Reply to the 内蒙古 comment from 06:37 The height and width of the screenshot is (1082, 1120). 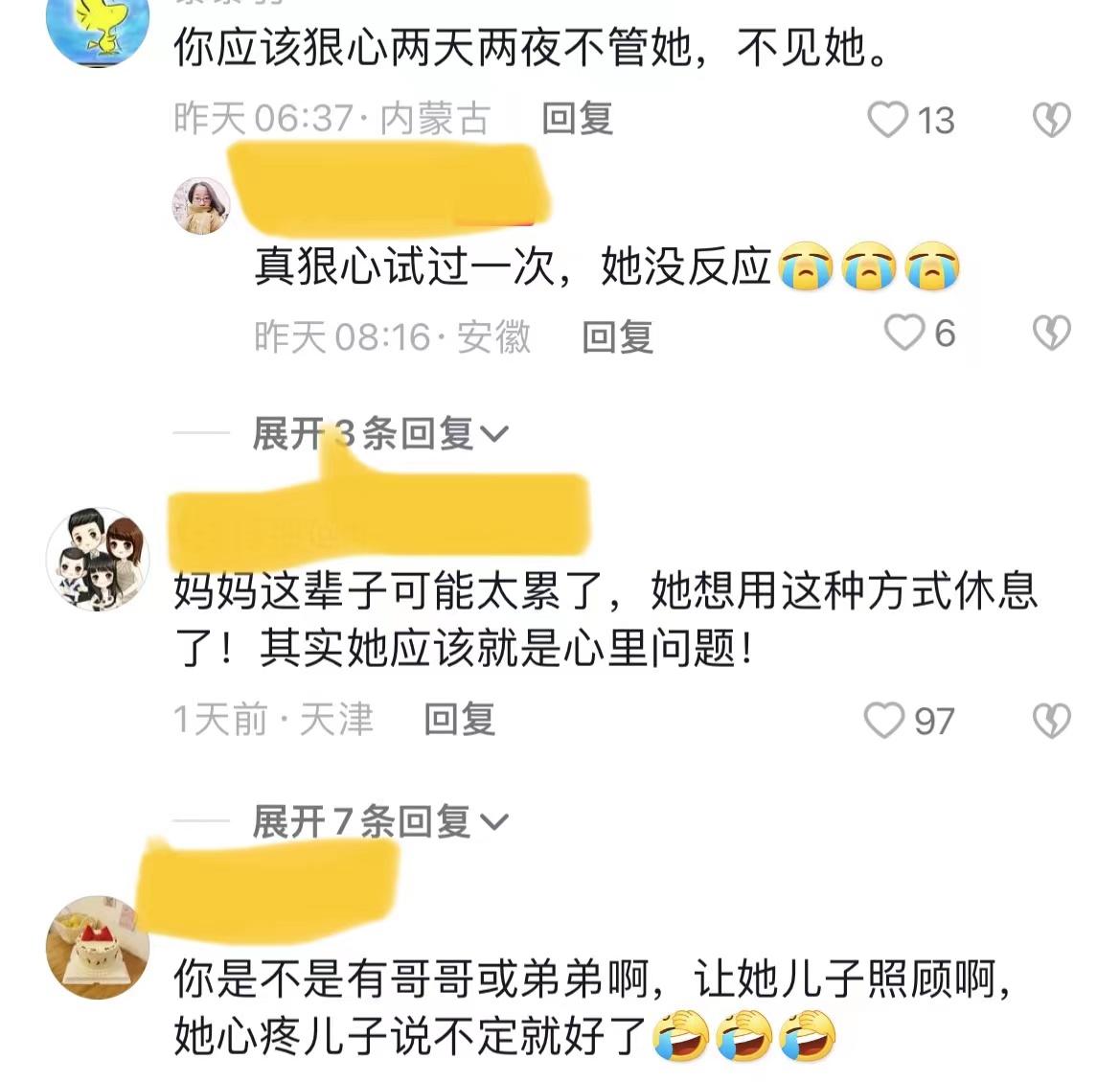tap(577, 119)
